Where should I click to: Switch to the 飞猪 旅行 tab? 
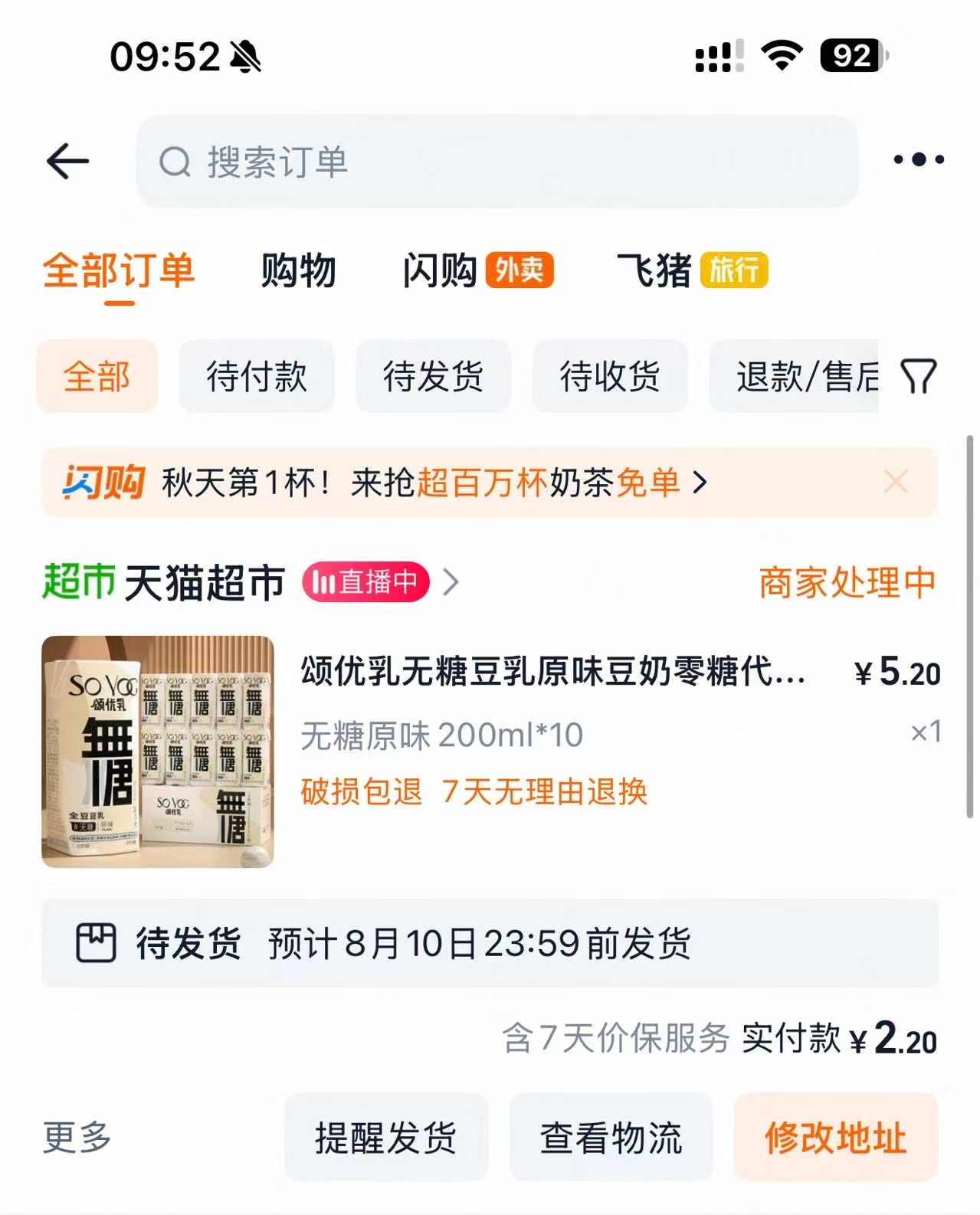pos(691,271)
